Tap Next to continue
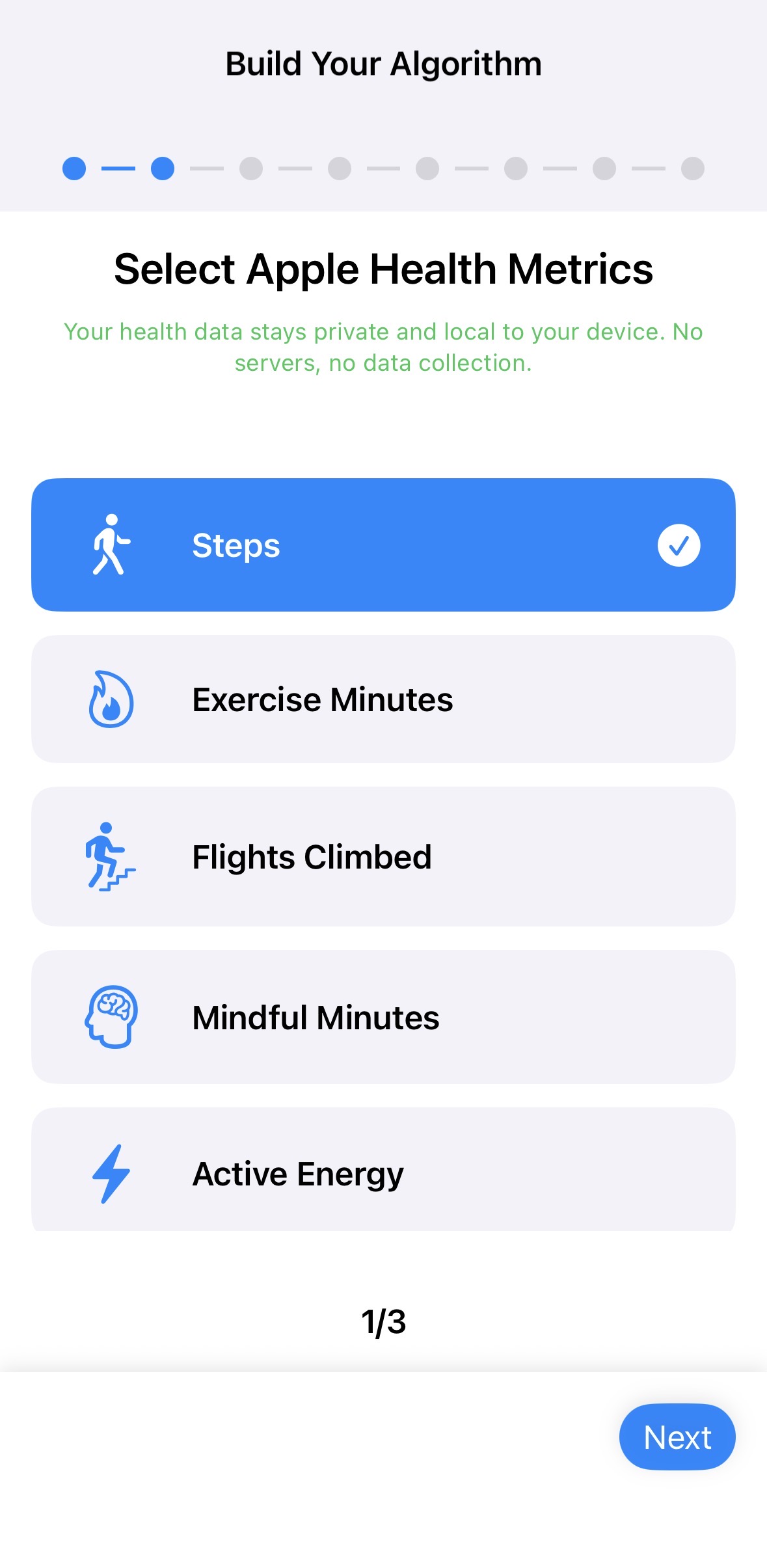Image resolution: width=767 pixels, height=1568 pixels. pyautogui.click(x=677, y=1437)
